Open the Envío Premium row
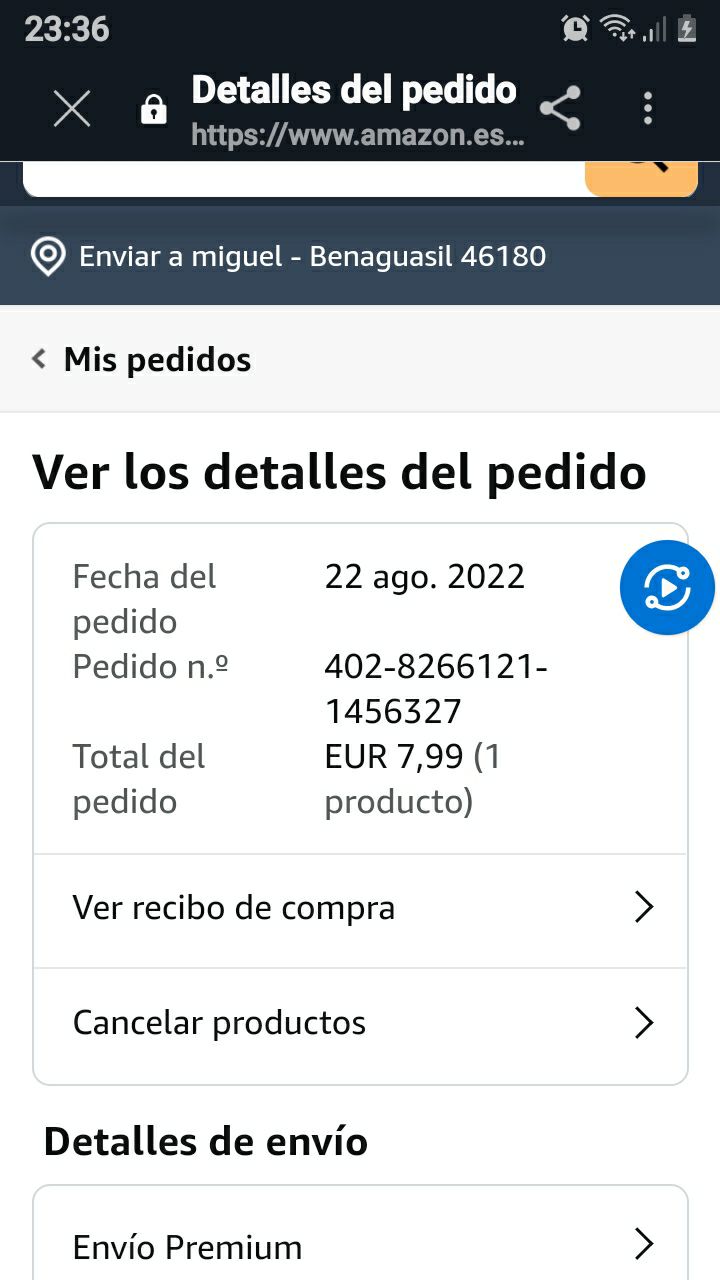Image resolution: width=720 pixels, height=1280 pixels. [360, 1246]
